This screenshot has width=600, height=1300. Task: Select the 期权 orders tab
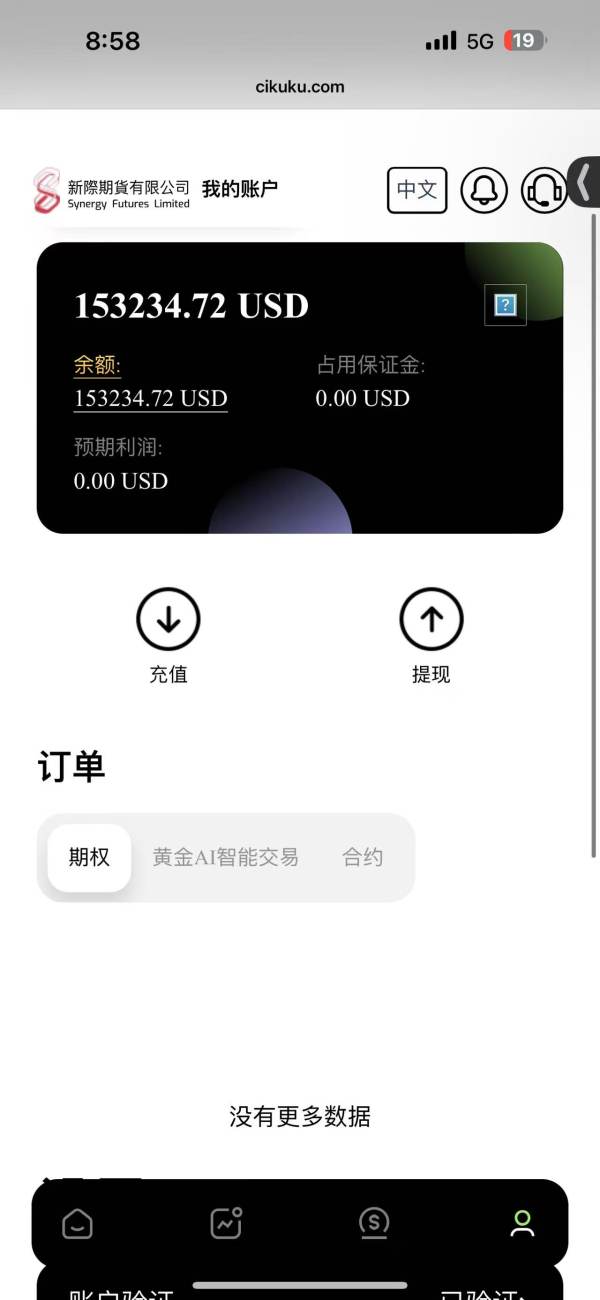click(x=89, y=857)
